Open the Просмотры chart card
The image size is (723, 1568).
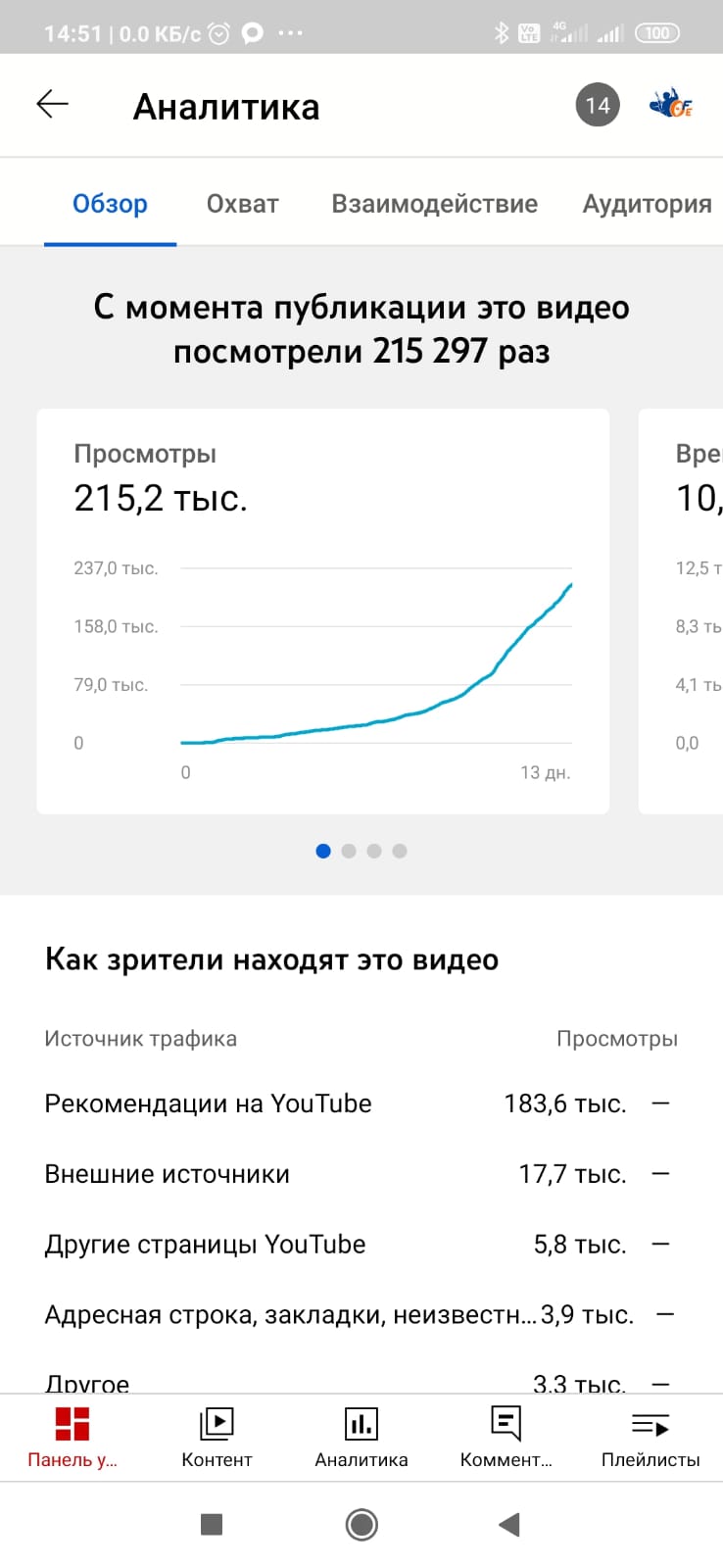[x=322, y=611]
